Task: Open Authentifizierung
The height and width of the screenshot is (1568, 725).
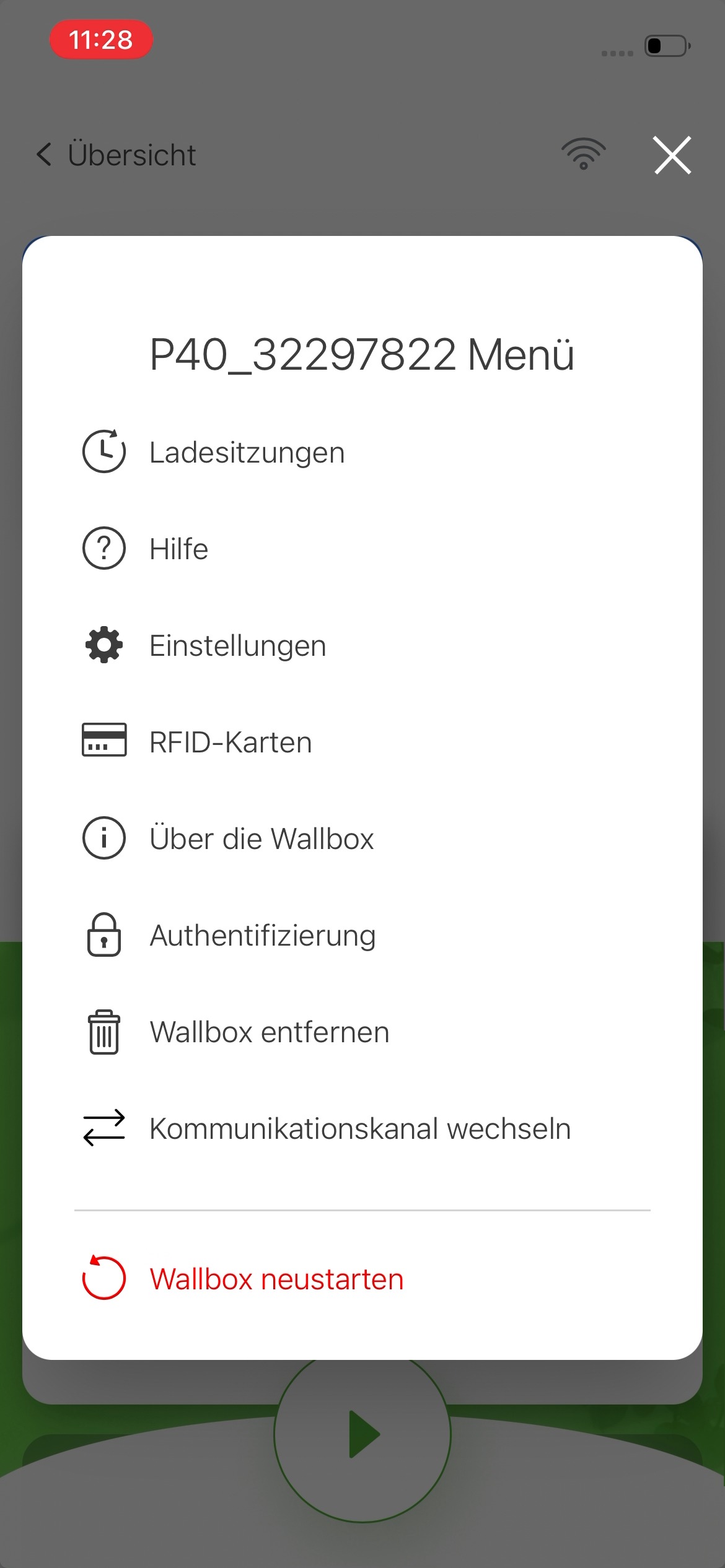Action: pyautogui.click(x=263, y=935)
